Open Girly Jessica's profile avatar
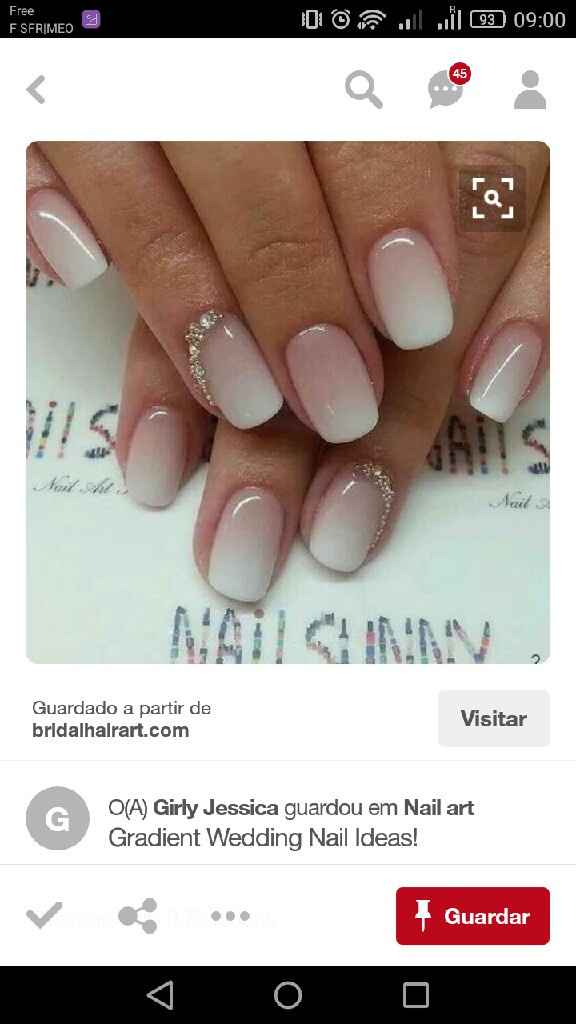 click(x=57, y=818)
